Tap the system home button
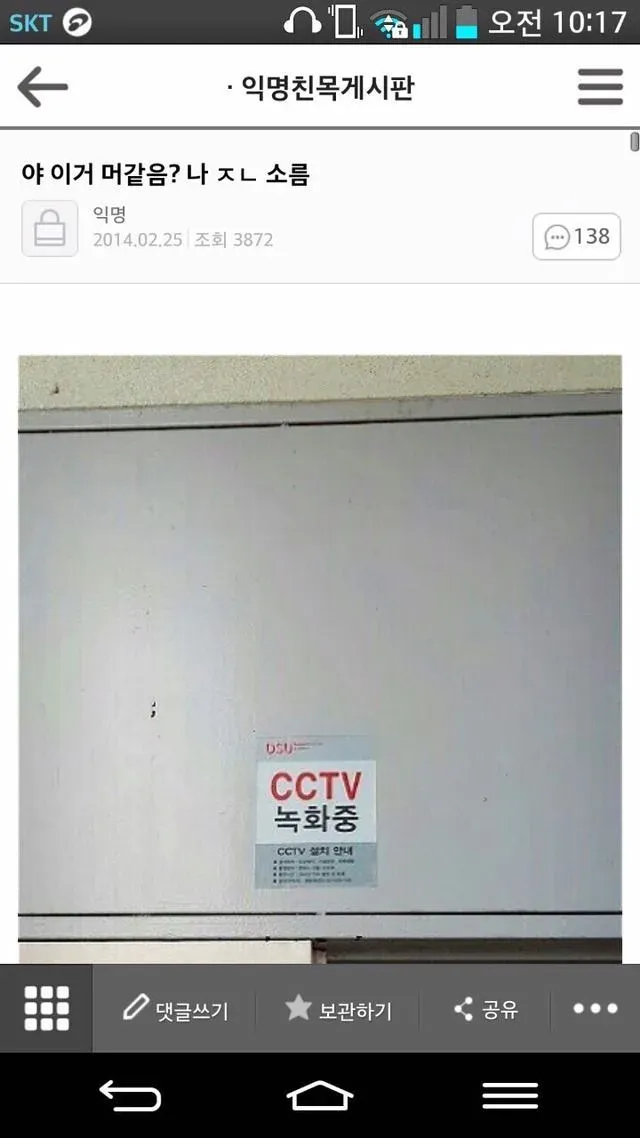The width and height of the screenshot is (640, 1138). click(x=320, y=1096)
